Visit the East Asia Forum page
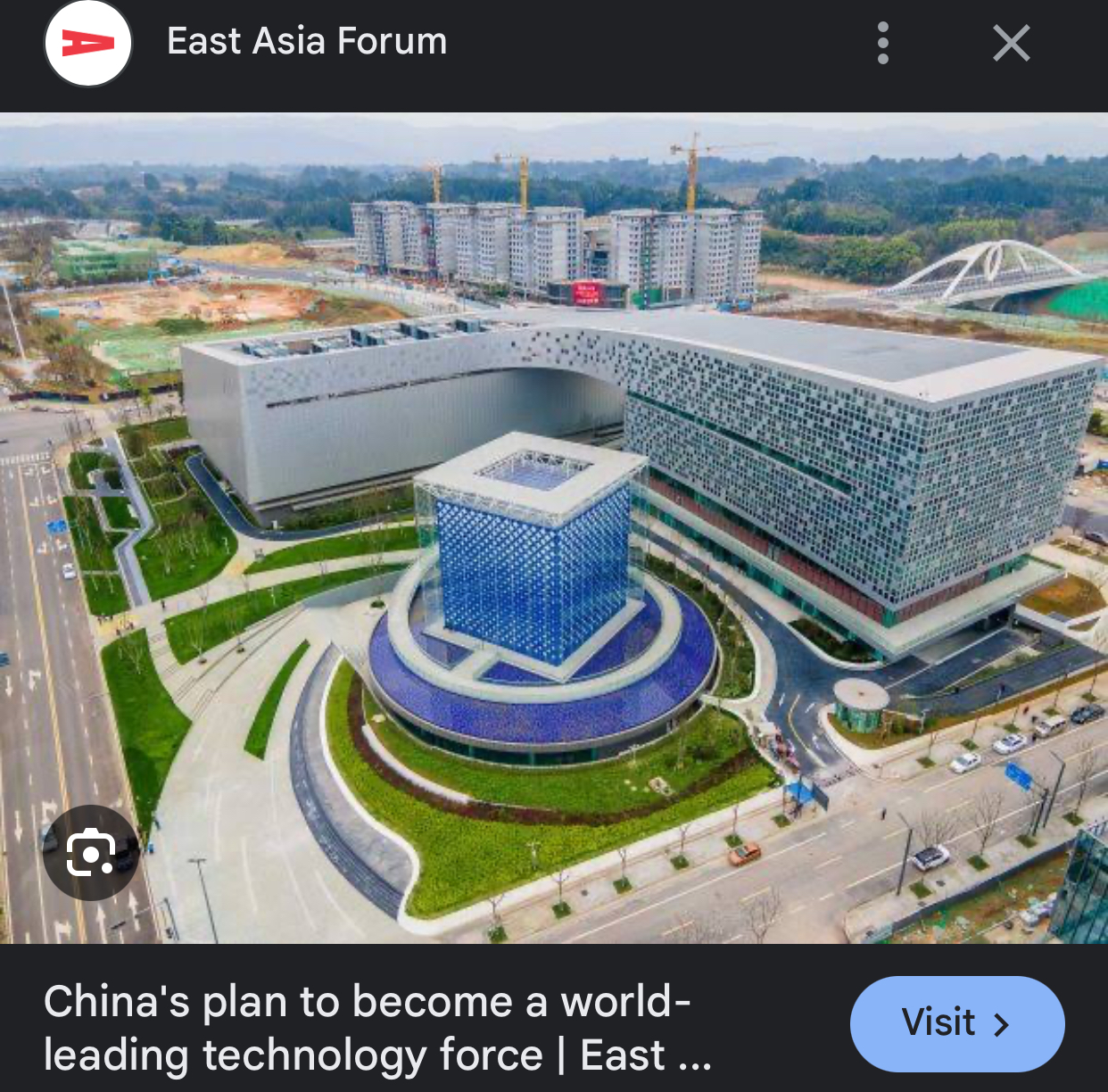1108x1092 pixels. (956, 1023)
